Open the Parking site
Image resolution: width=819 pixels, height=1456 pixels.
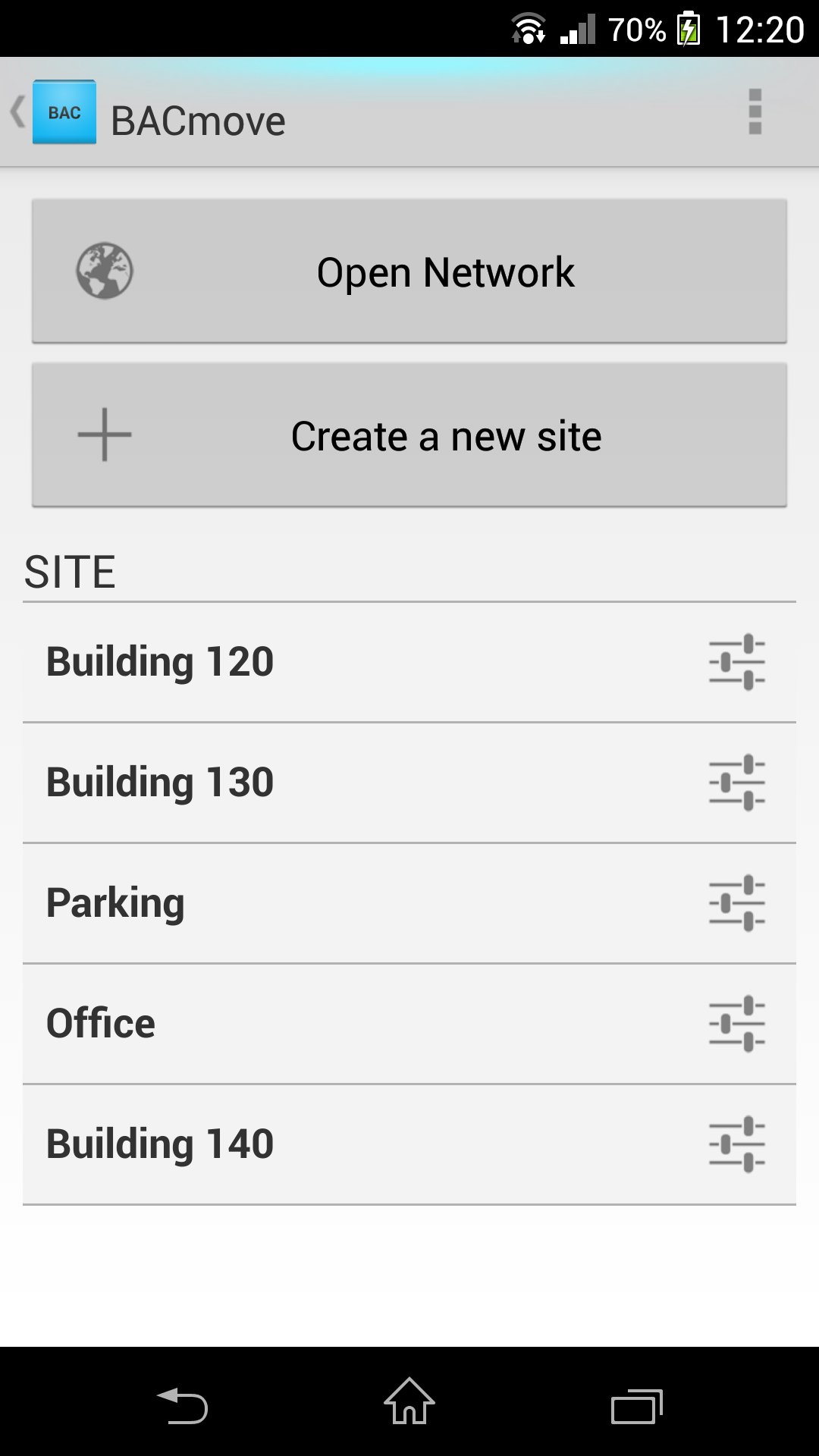pos(303,902)
